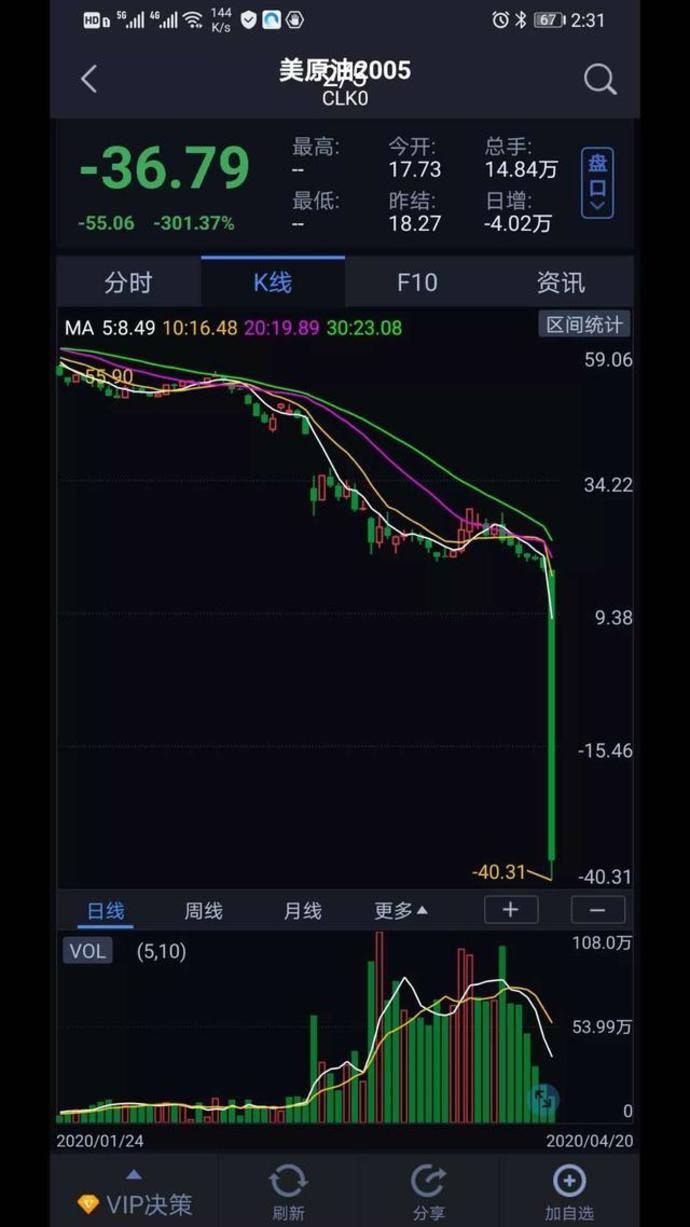Tap the fullscreen icon on volume chart
The height and width of the screenshot is (1227, 690).
click(543, 1099)
